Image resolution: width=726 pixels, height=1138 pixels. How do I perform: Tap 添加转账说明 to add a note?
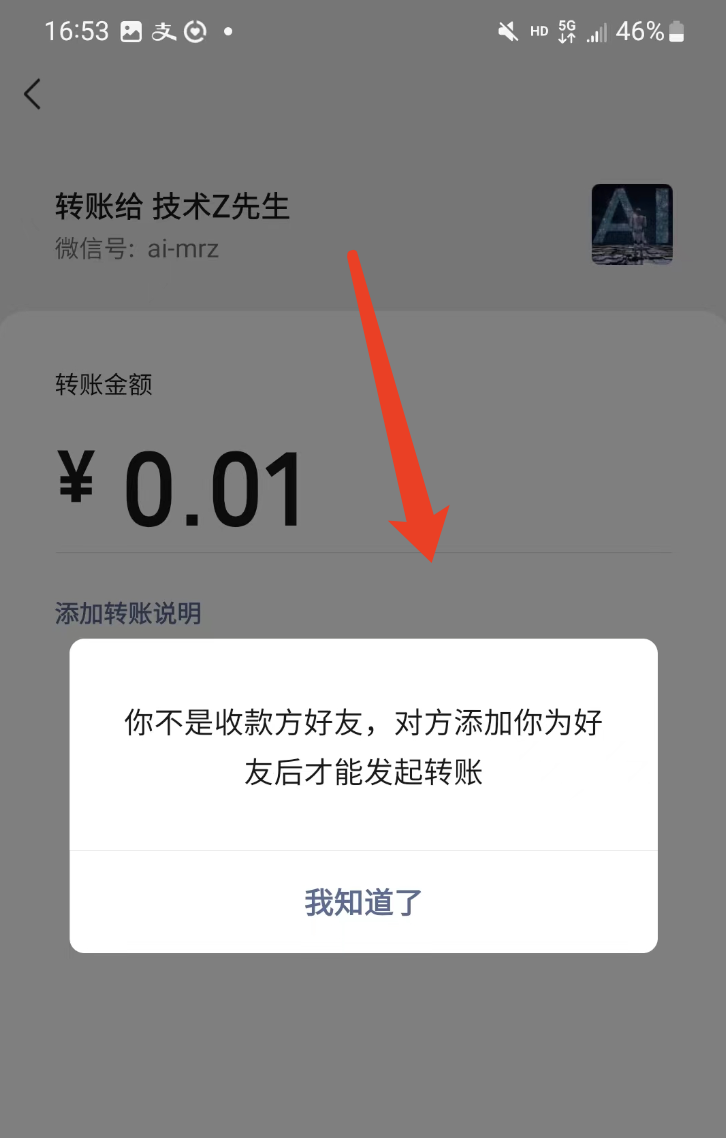coord(128,613)
